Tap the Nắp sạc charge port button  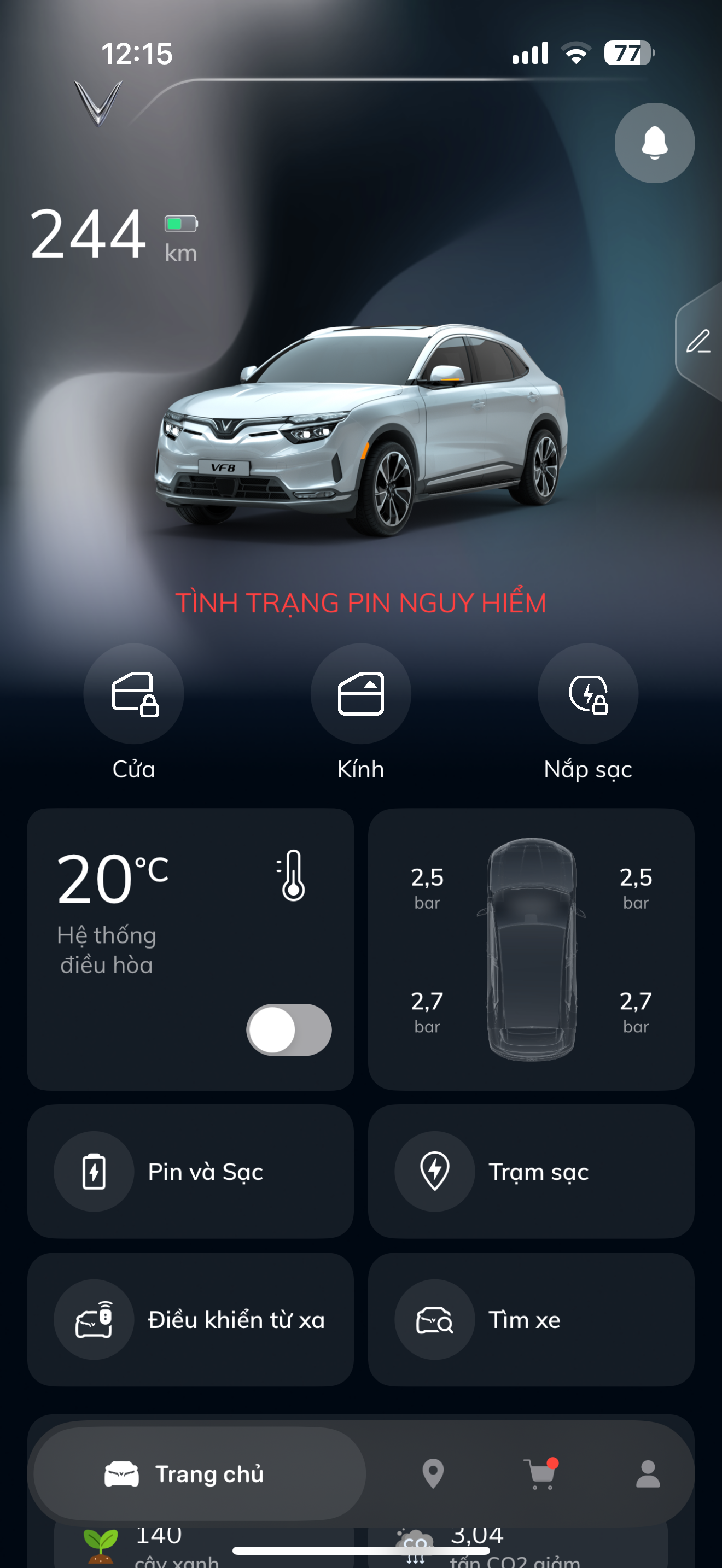[587, 694]
